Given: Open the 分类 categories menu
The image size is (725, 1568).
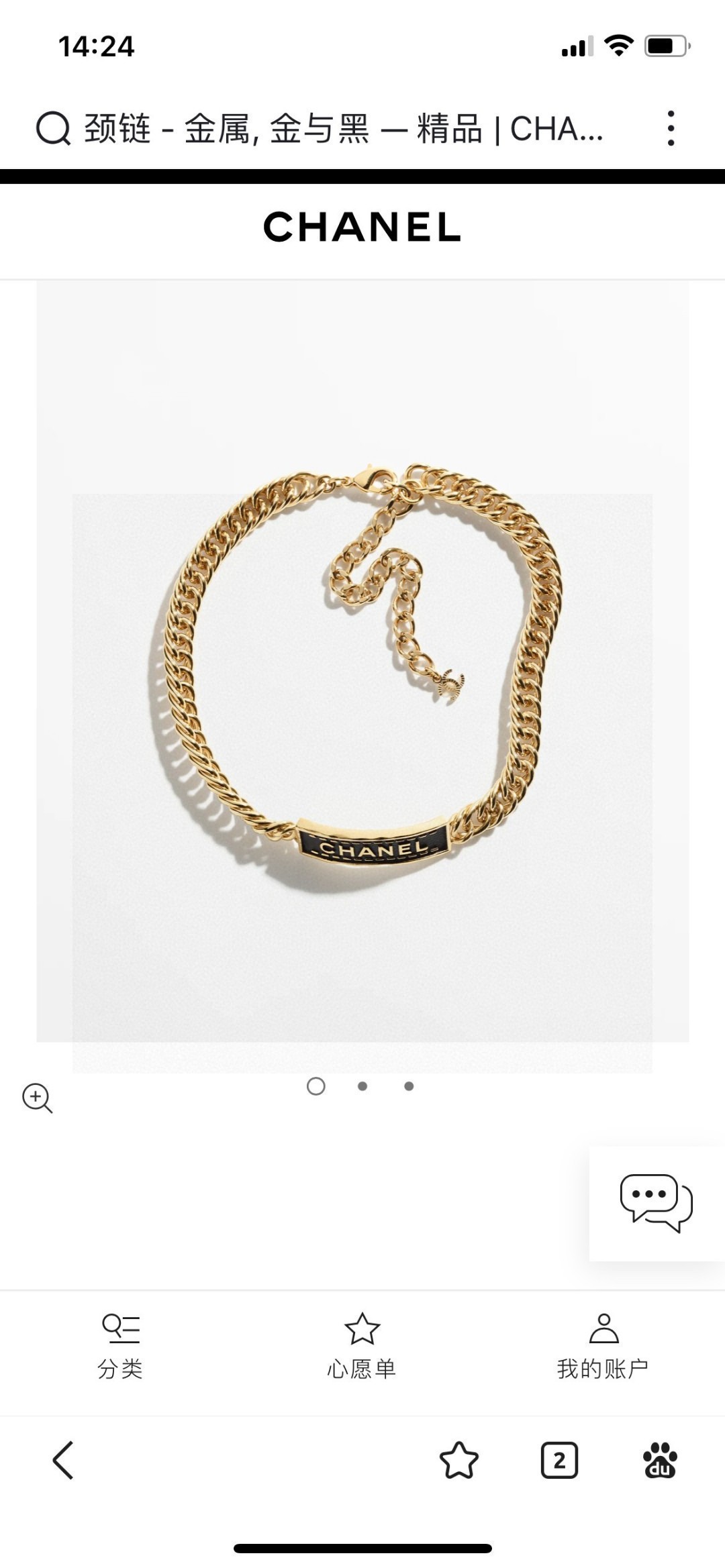Looking at the screenshot, I should 121,1345.
